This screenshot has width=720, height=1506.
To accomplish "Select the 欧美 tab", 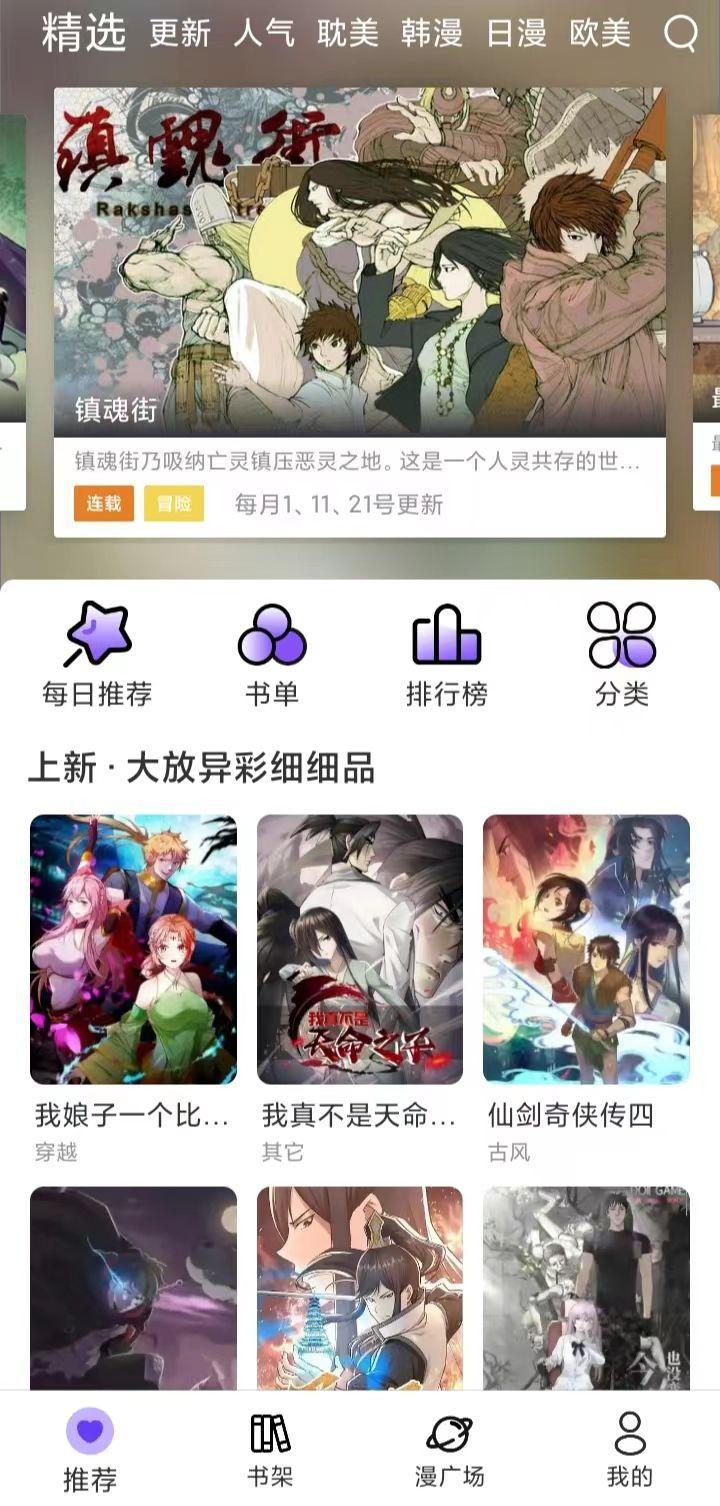I will [600, 34].
